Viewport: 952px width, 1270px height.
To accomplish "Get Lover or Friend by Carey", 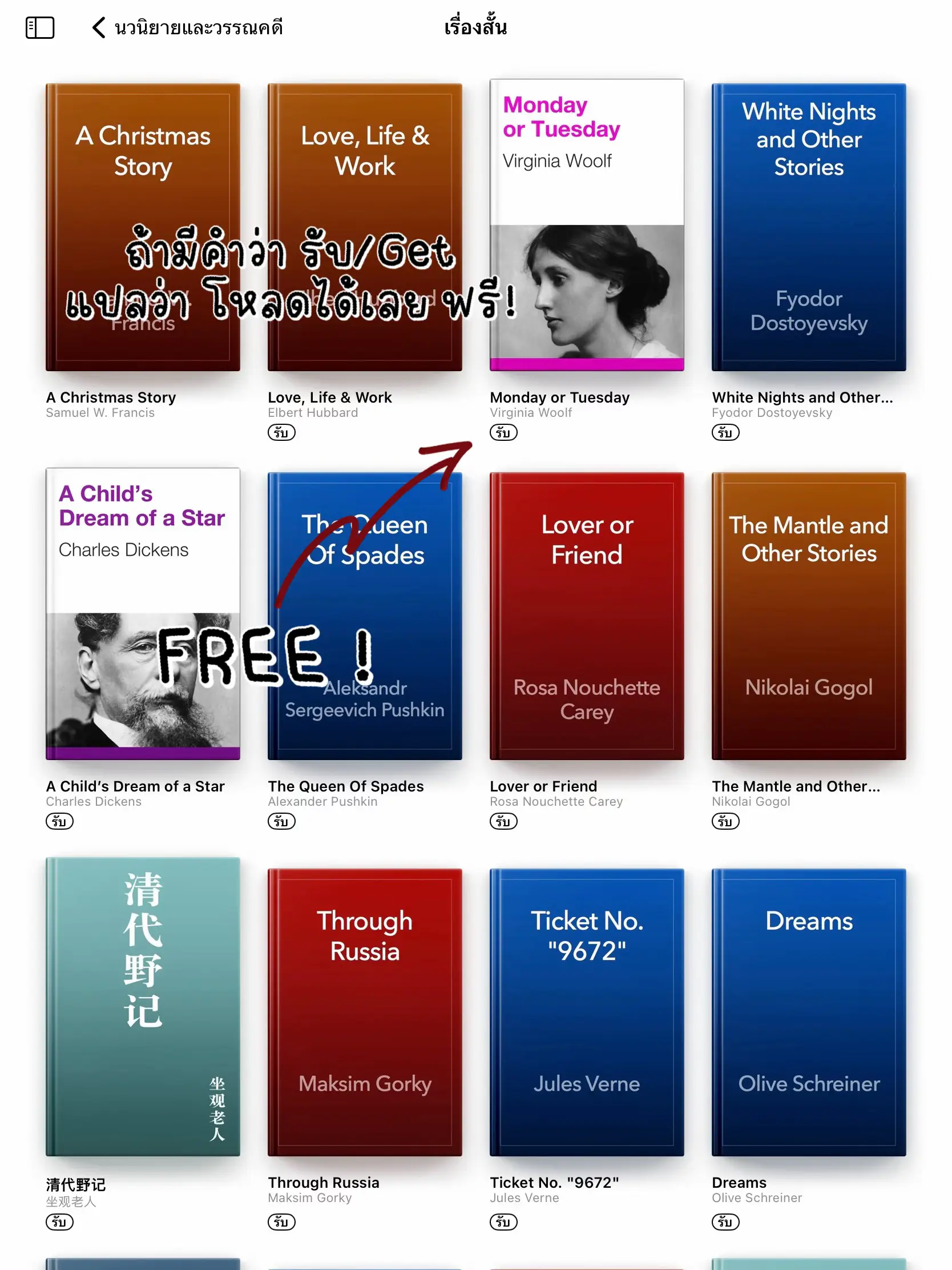I will [x=503, y=821].
